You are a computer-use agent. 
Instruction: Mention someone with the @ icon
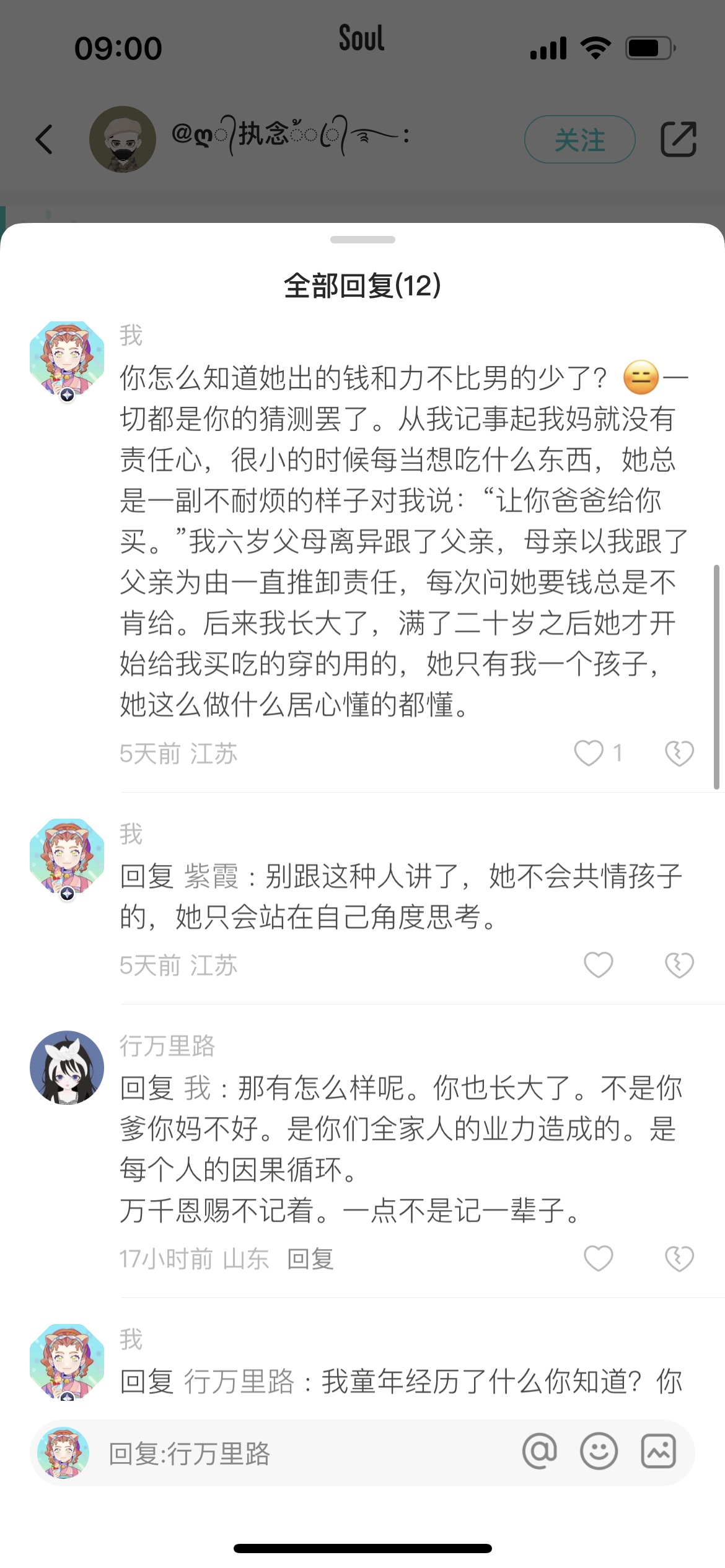pyautogui.click(x=540, y=1452)
